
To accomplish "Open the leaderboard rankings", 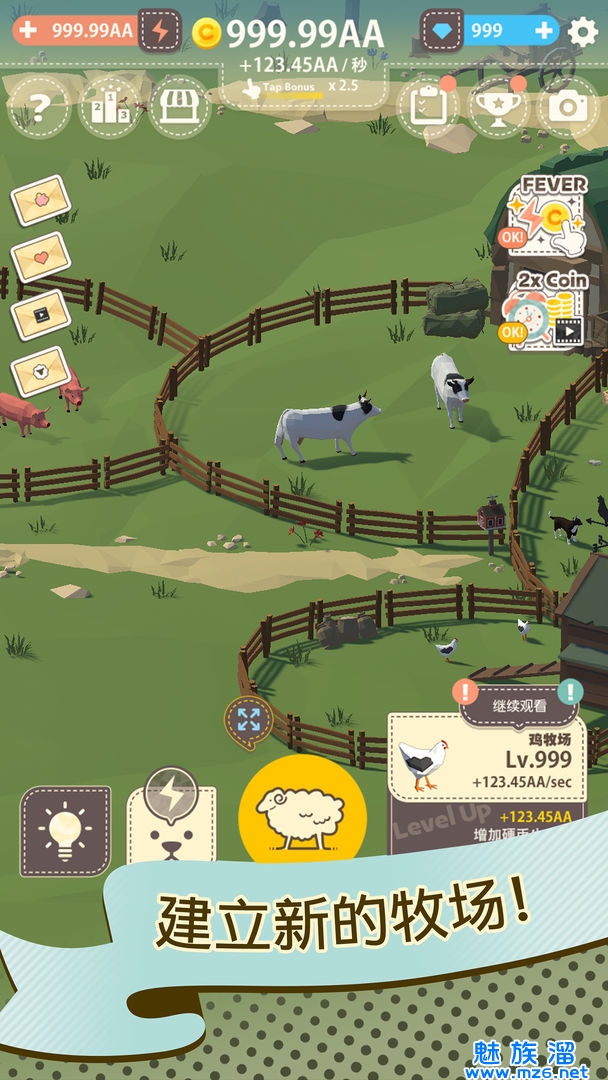I will 109,108.
